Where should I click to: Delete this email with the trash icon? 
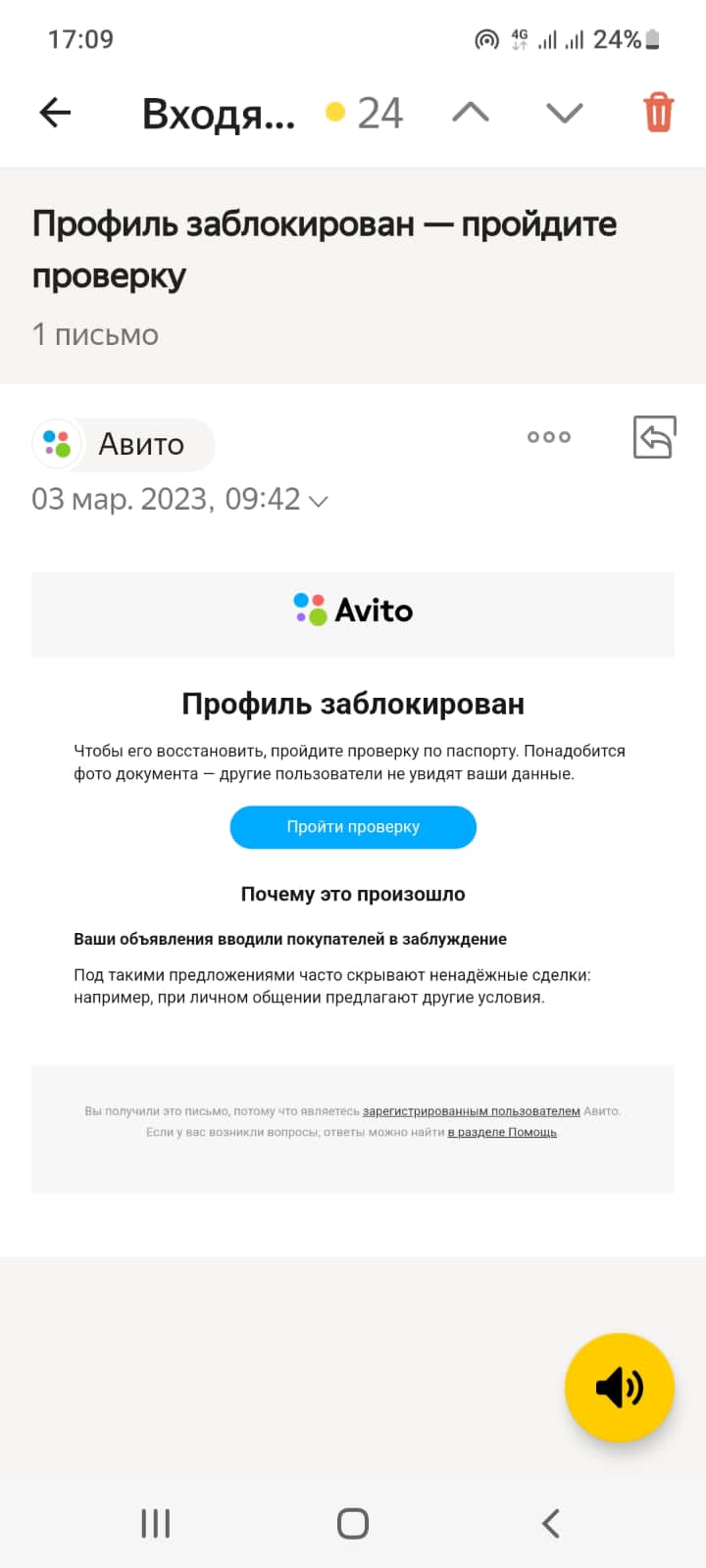tap(658, 113)
